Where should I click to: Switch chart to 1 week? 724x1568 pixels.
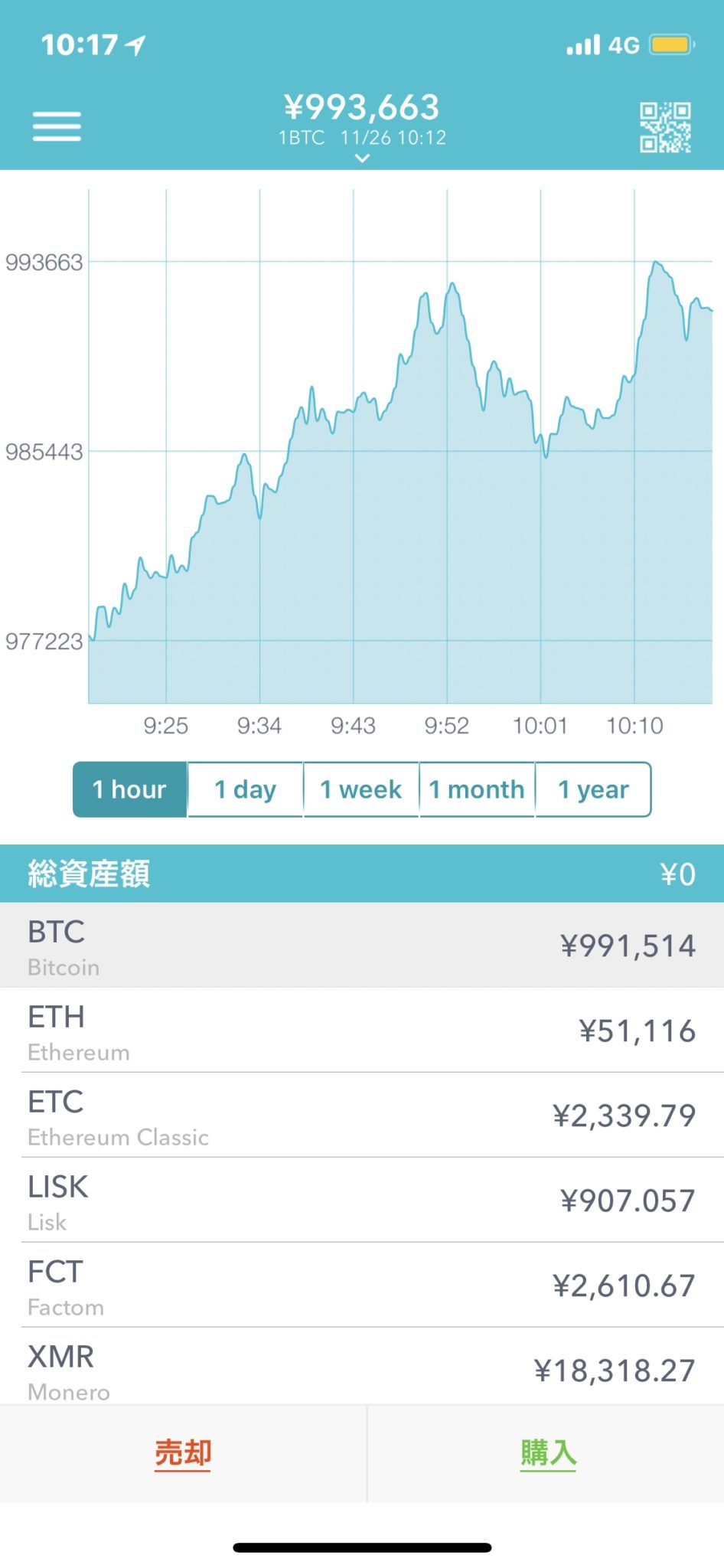point(360,789)
